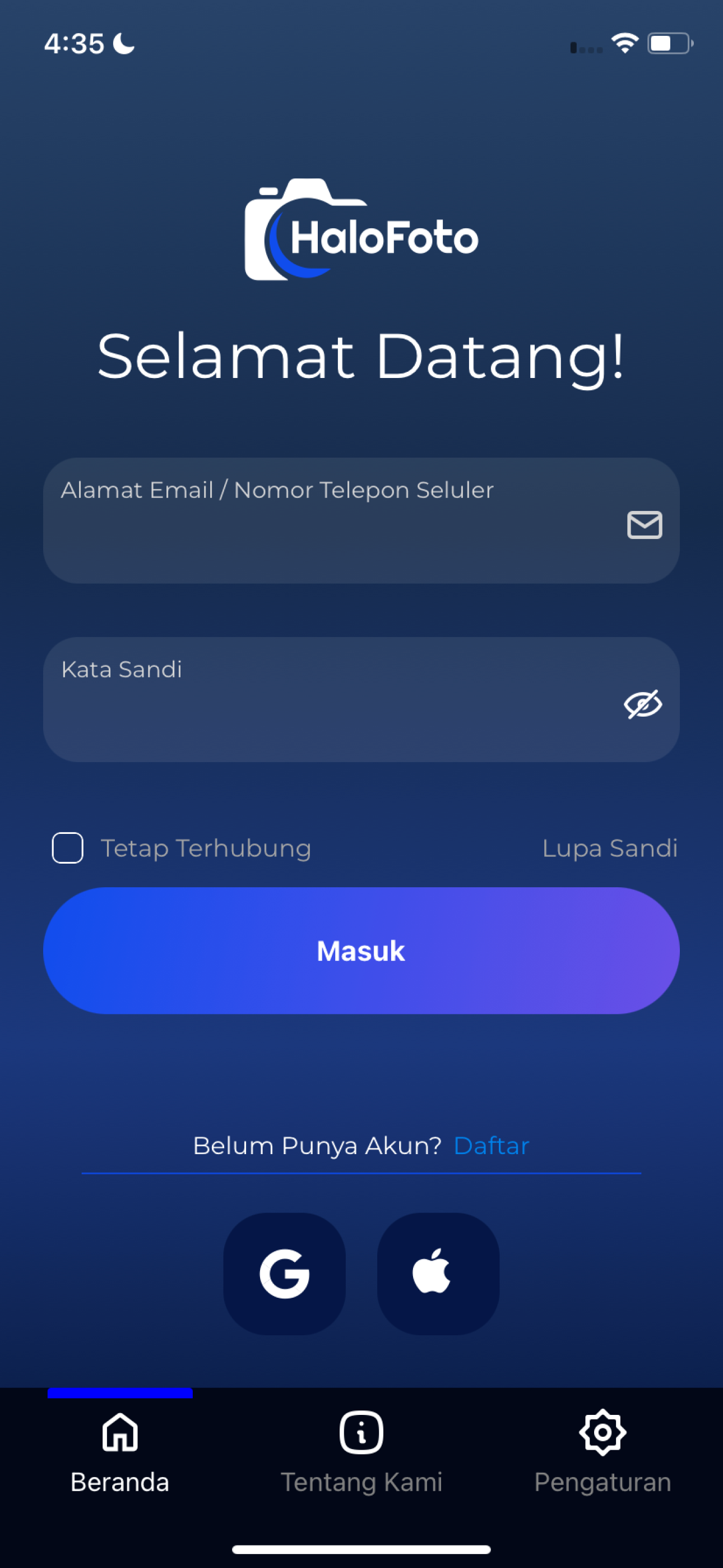Click the envelope icon in email field
Viewport: 723px width, 1568px height.
644,525
